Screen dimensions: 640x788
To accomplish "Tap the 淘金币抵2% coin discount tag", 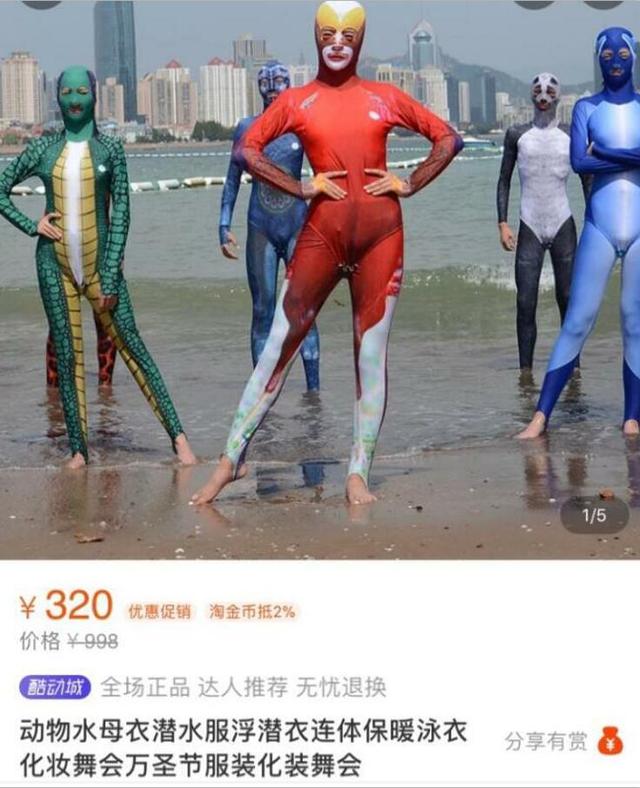I will pyautogui.click(x=252, y=611).
